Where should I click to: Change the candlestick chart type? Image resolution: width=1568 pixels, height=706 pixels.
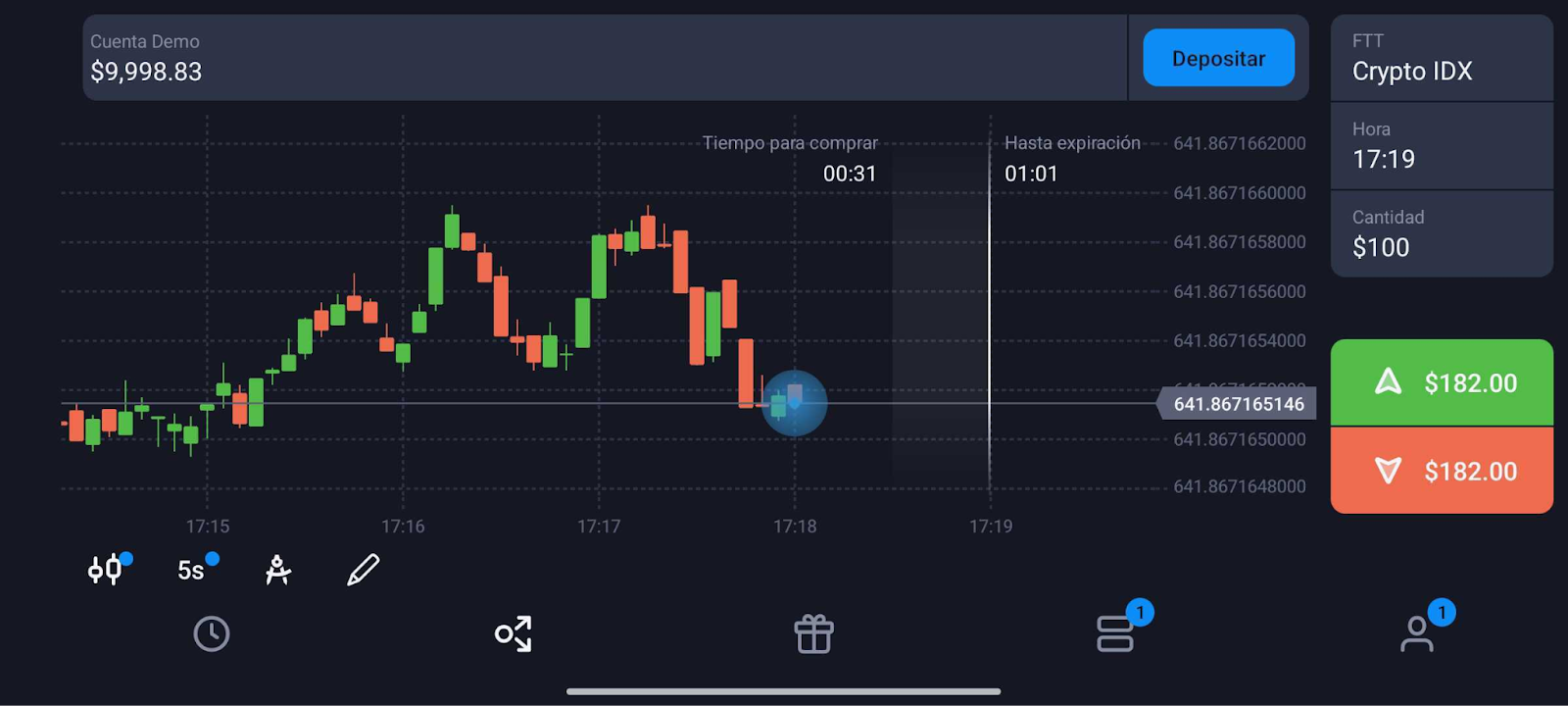pos(105,570)
